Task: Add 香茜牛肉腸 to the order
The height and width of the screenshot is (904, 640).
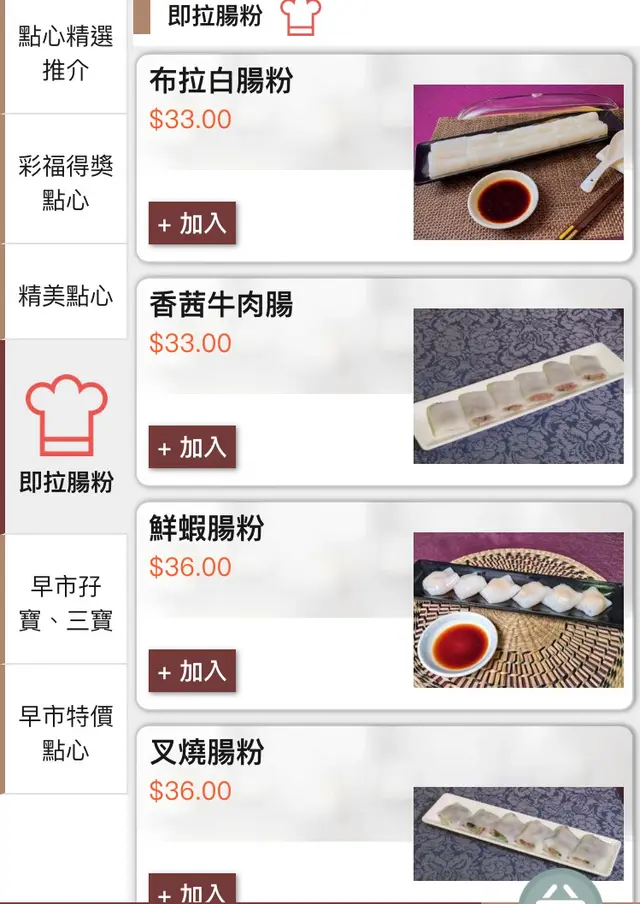Action: pos(192,447)
